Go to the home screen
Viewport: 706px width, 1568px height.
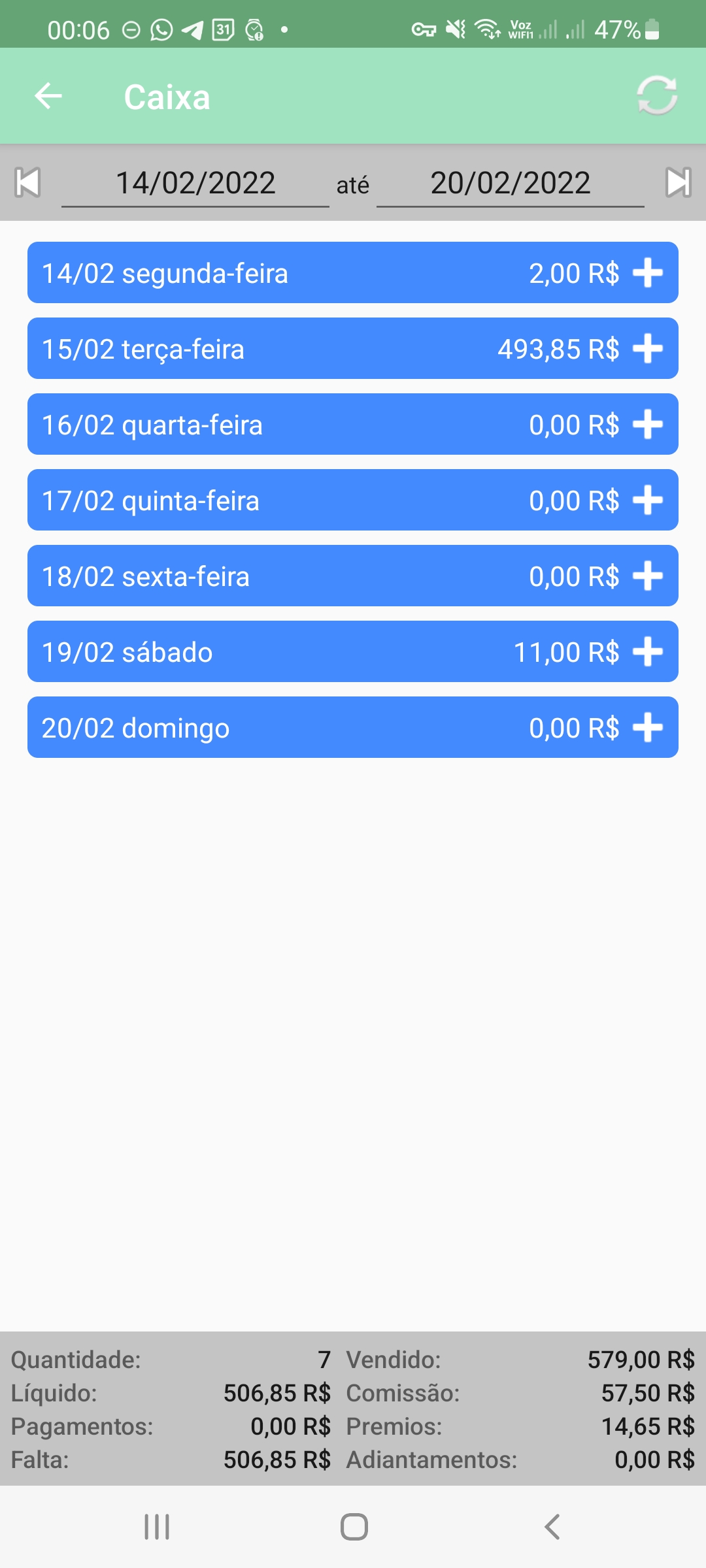[354, 1527]
